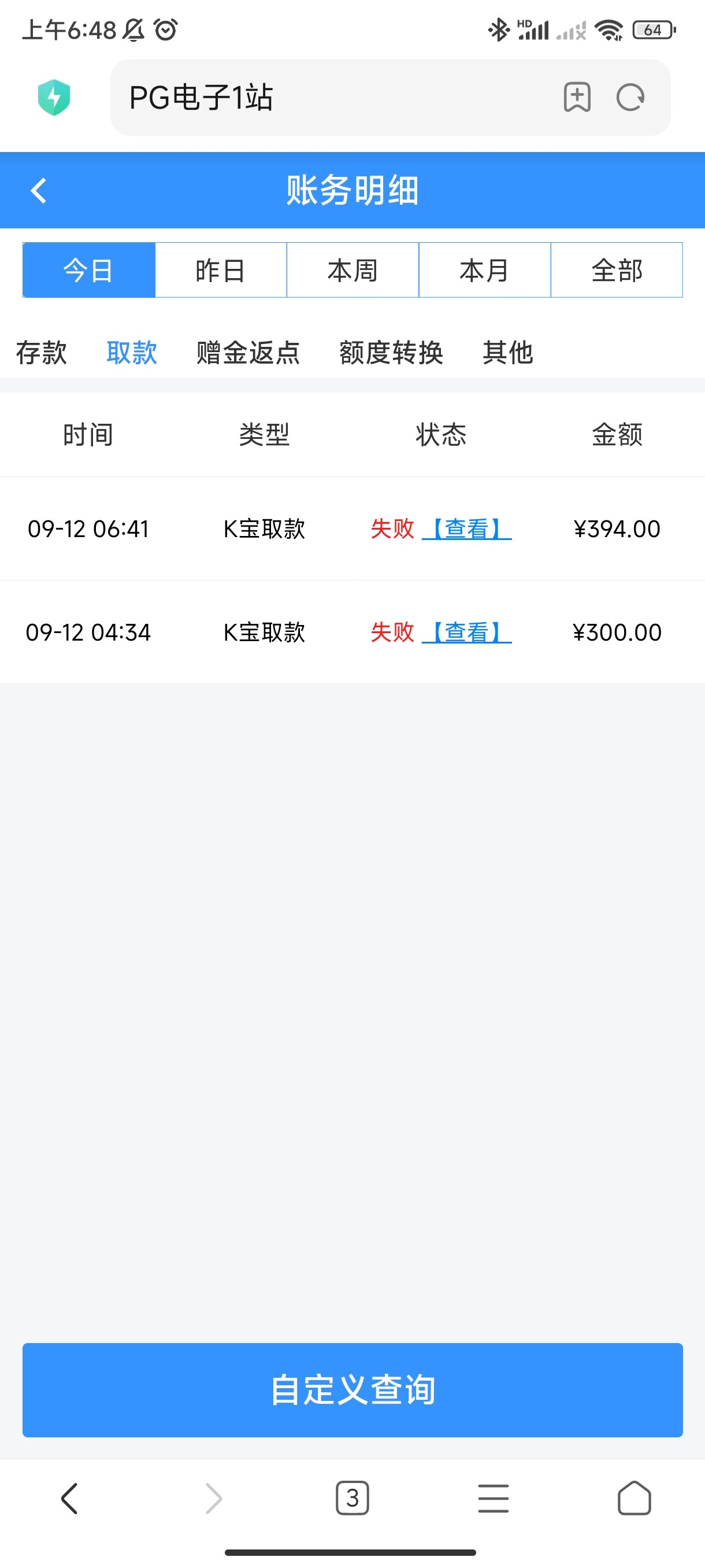The width and height of the screenshot is (705, 1568).
Task: Add this page to bookmarks
Action: pos(577,97)
